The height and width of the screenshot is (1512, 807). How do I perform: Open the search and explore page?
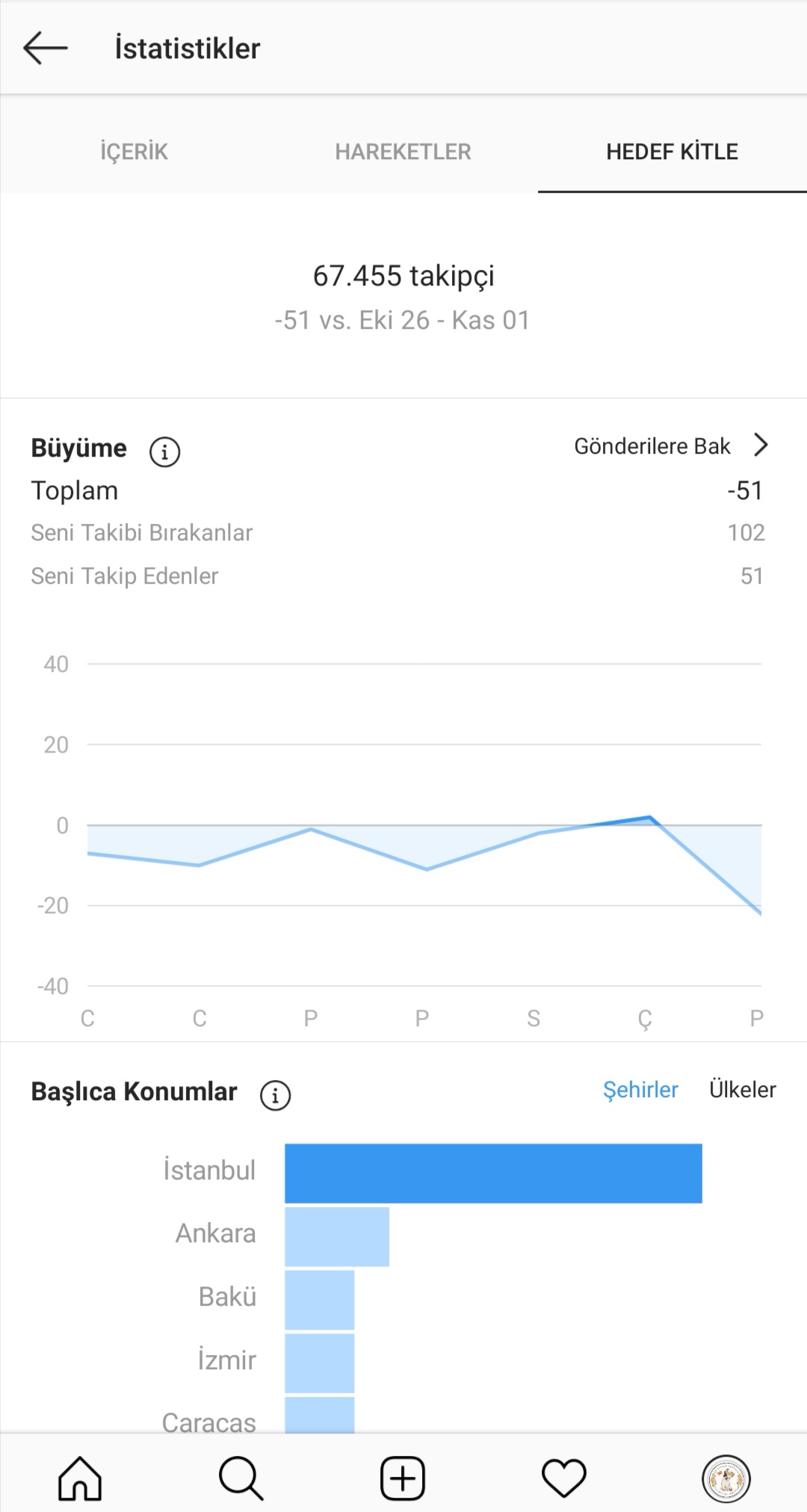[241, 1478]
